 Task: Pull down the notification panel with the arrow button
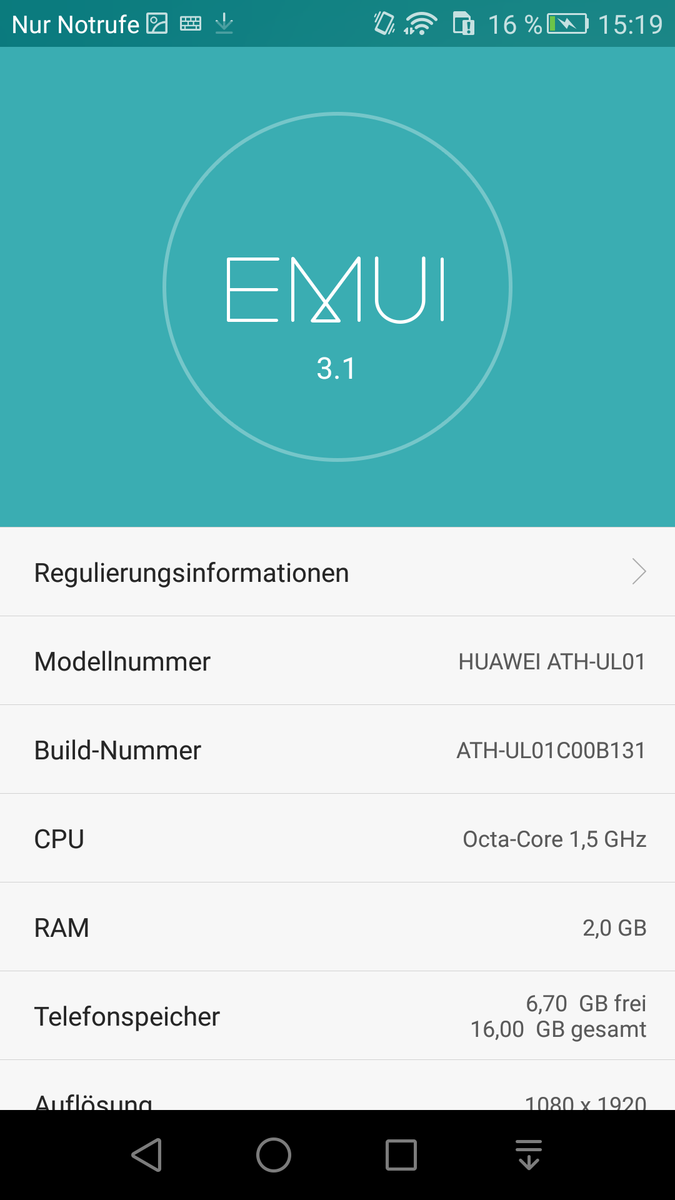pyautogui.click(x=529, y=1155)
